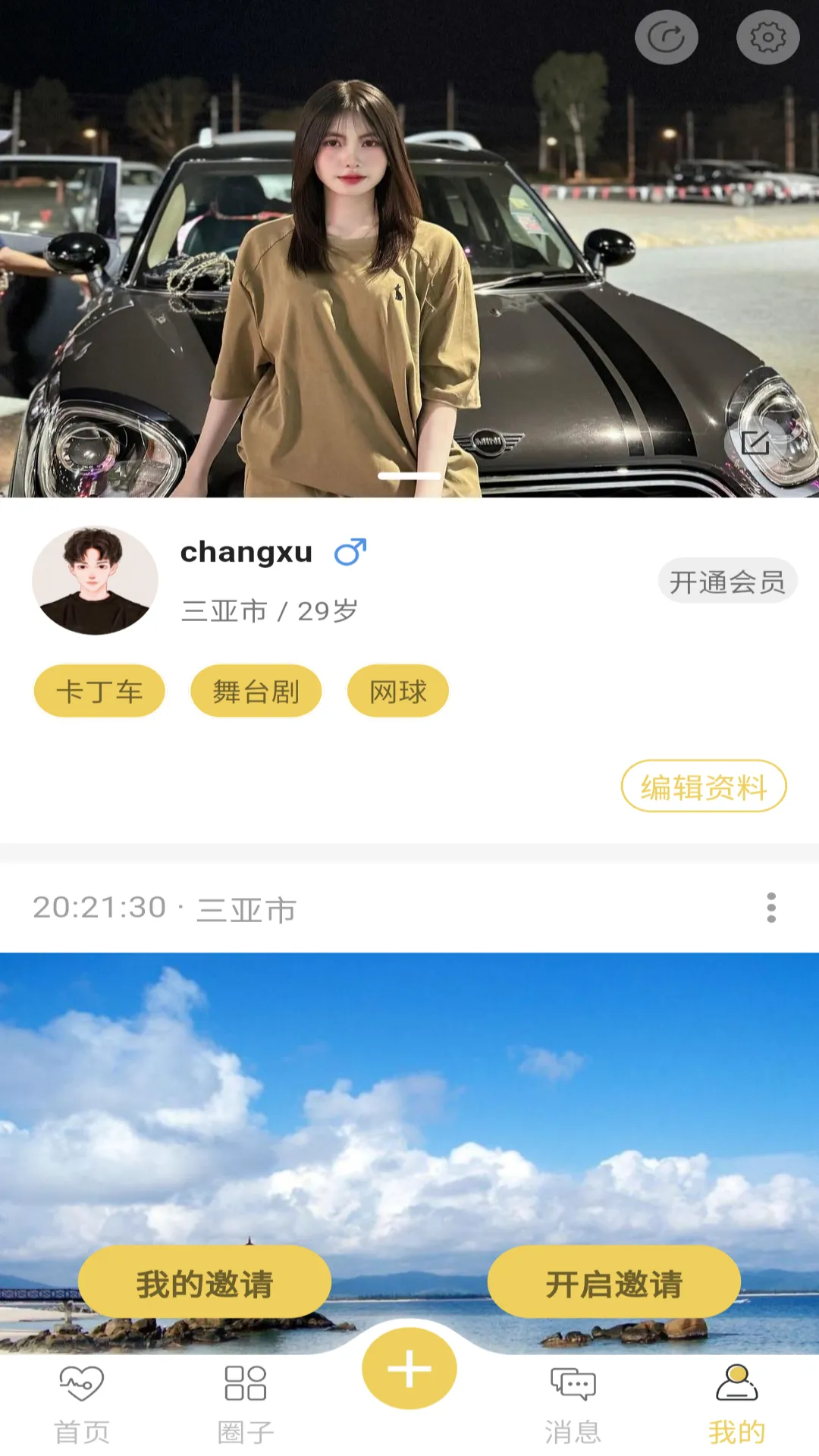Tap the male gender symbol beside changxu
Viewport: 819px width, 1456px height.
[350, 551]
